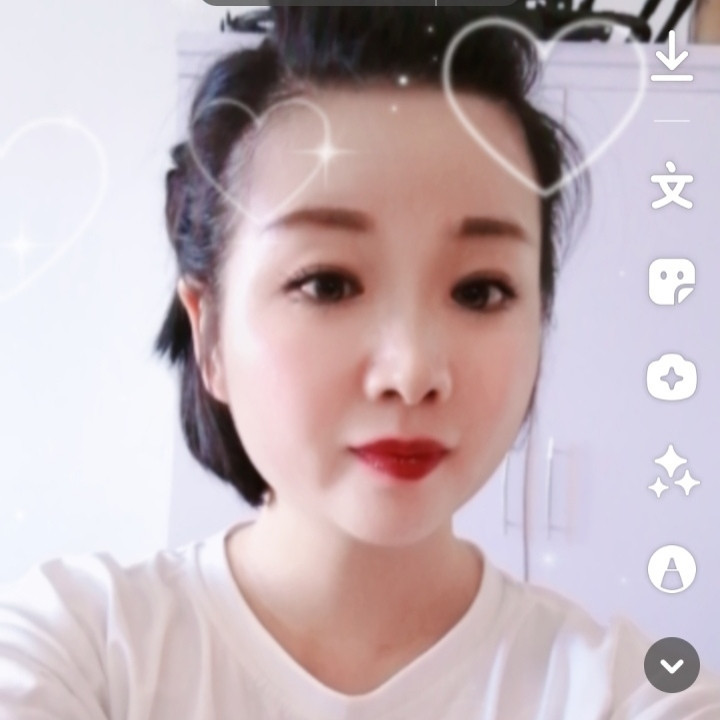Open the sticker picker

coord(671,281)
